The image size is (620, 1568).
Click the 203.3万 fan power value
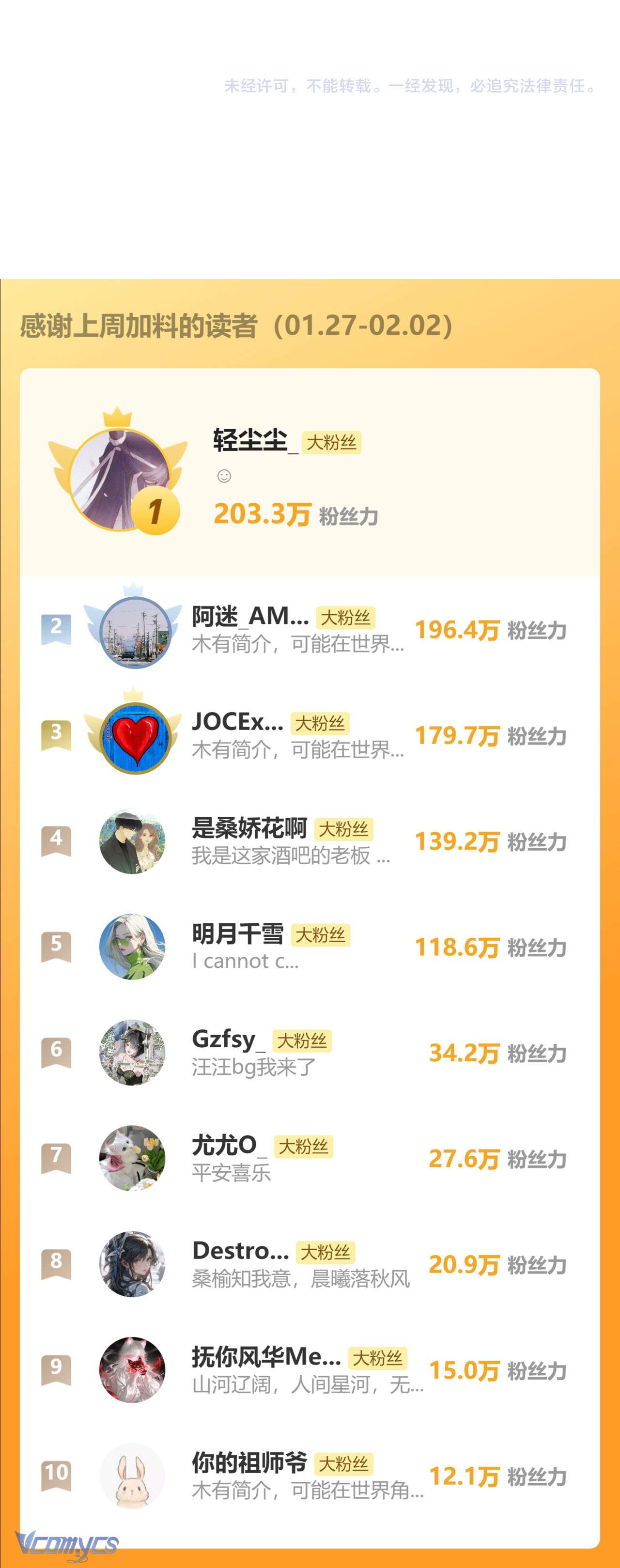click(x=263, y=514)
